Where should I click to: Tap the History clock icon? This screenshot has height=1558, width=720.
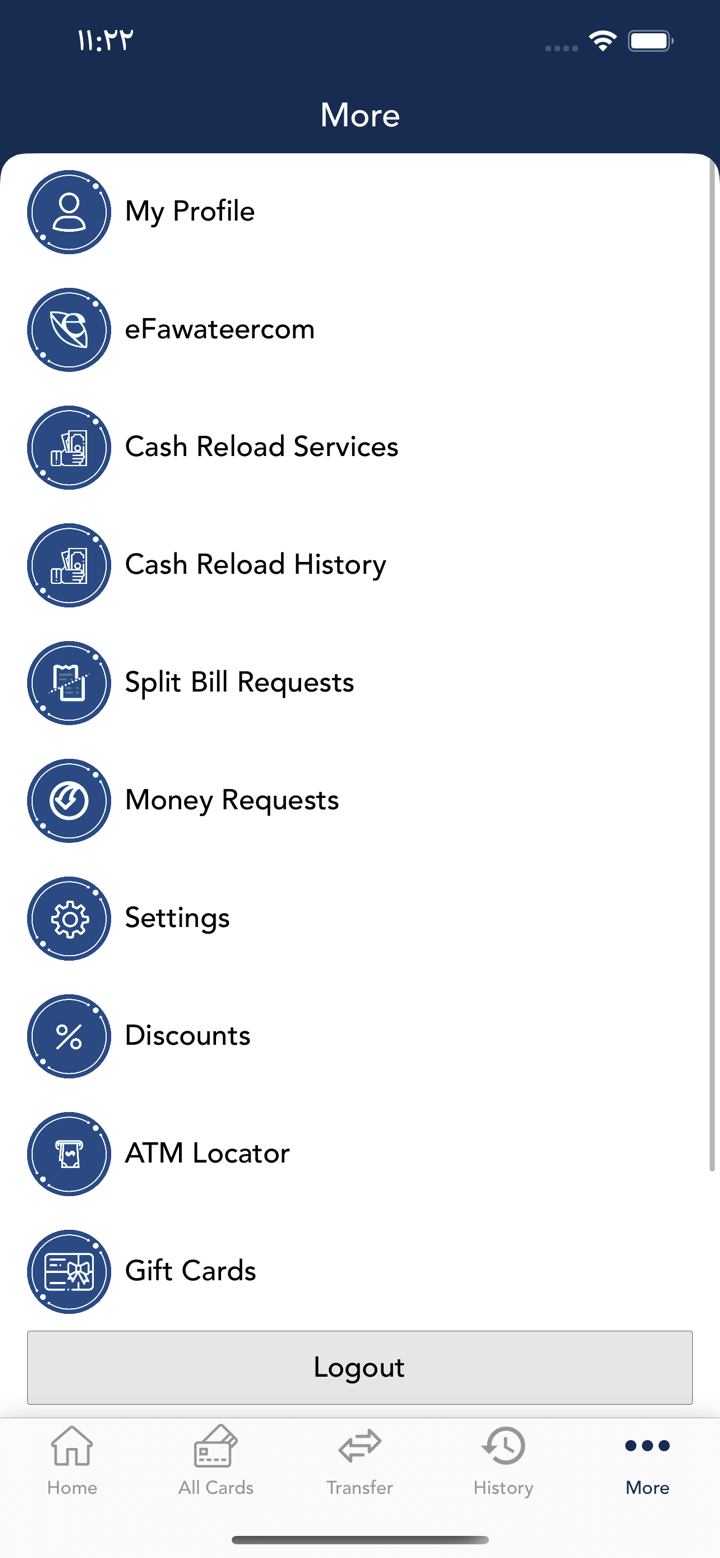click(503, 1445)
